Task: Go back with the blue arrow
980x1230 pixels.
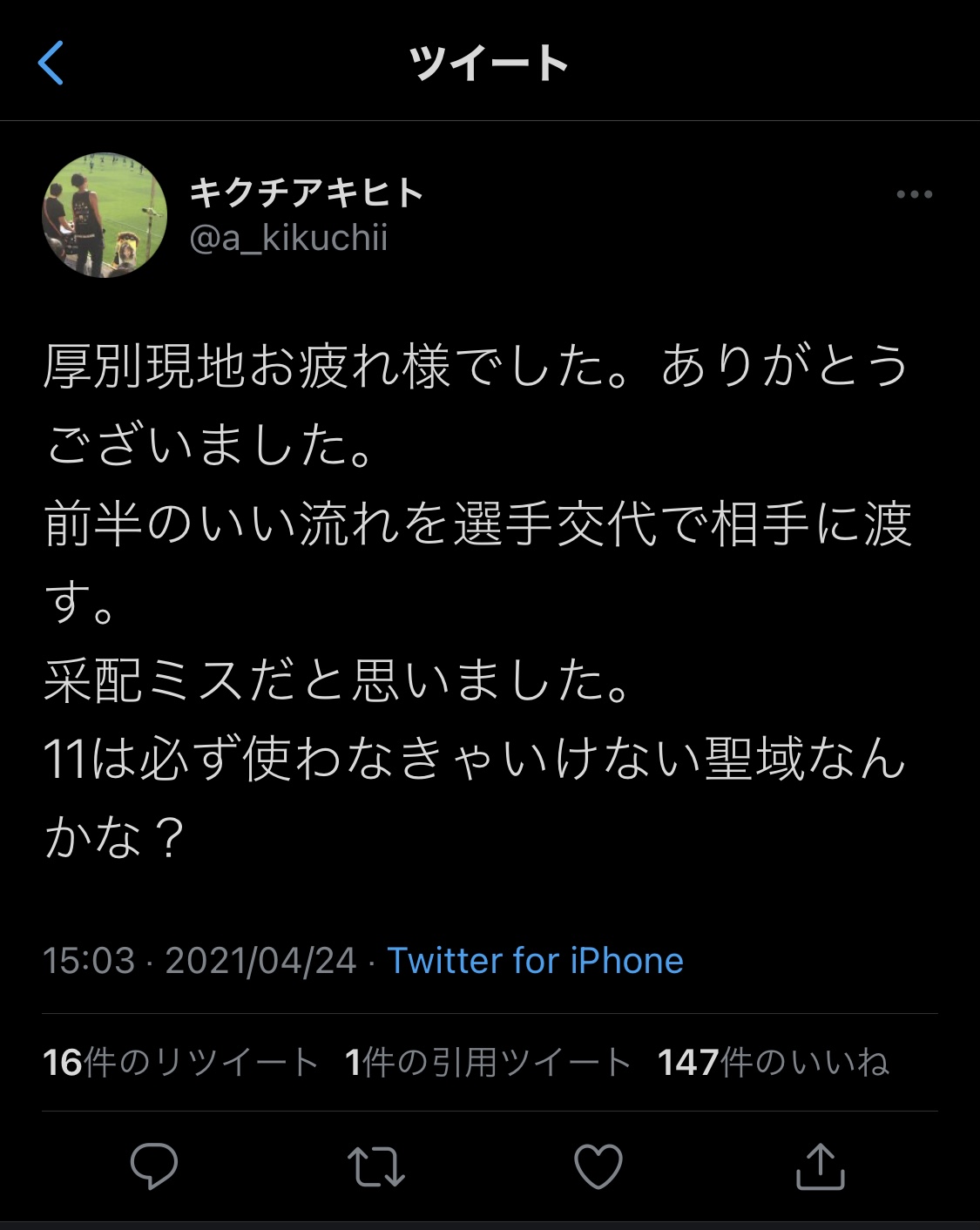Action: pyautogui.click(x=51, y=63)
